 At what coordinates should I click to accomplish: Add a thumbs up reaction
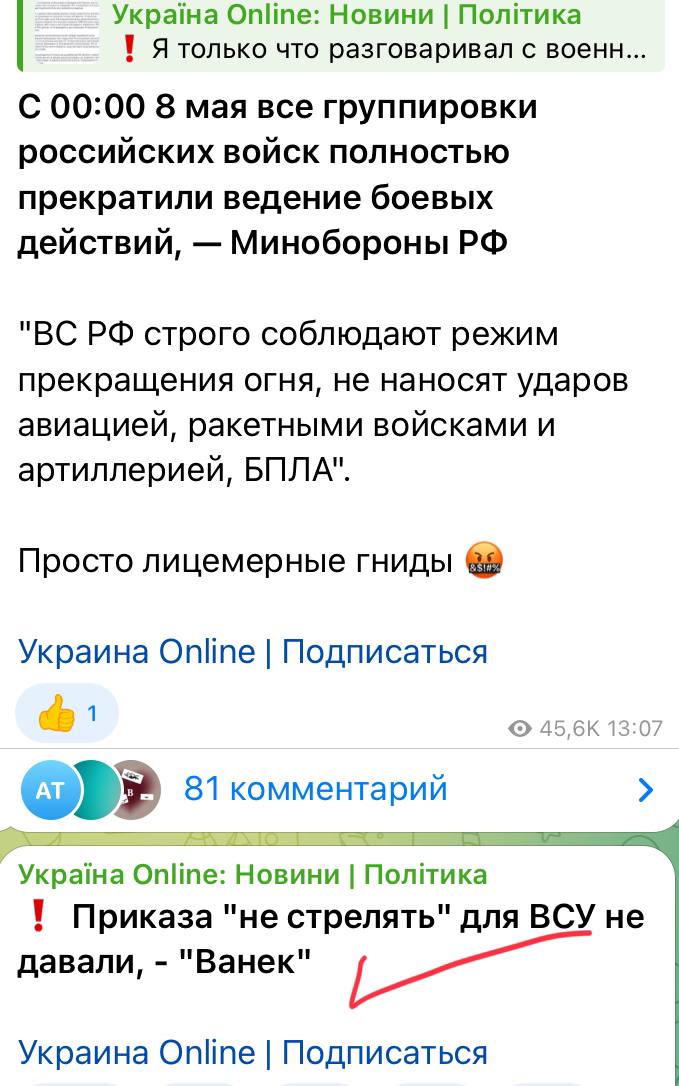pos(66,714)
